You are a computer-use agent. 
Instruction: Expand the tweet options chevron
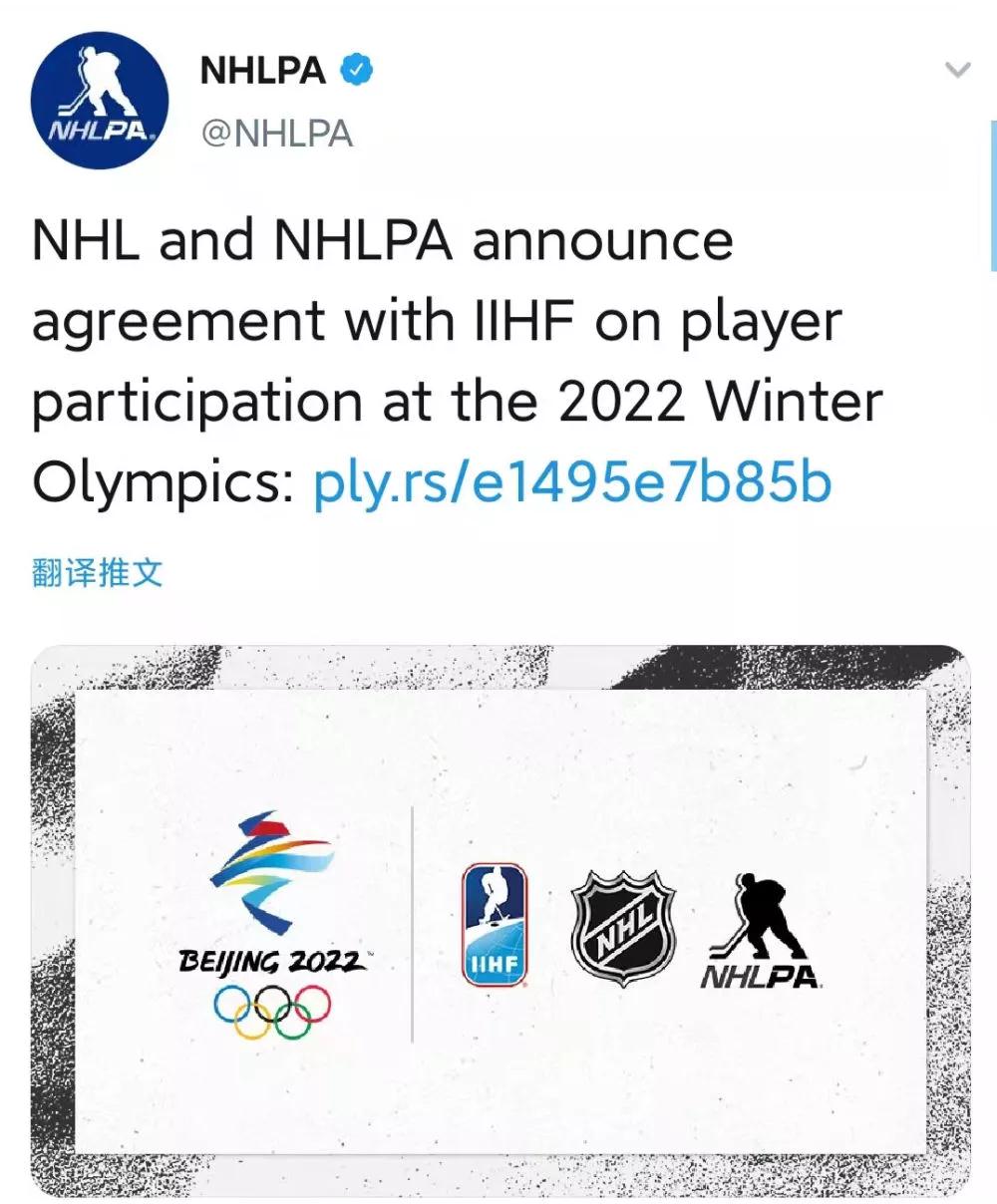tap(957, 71)
